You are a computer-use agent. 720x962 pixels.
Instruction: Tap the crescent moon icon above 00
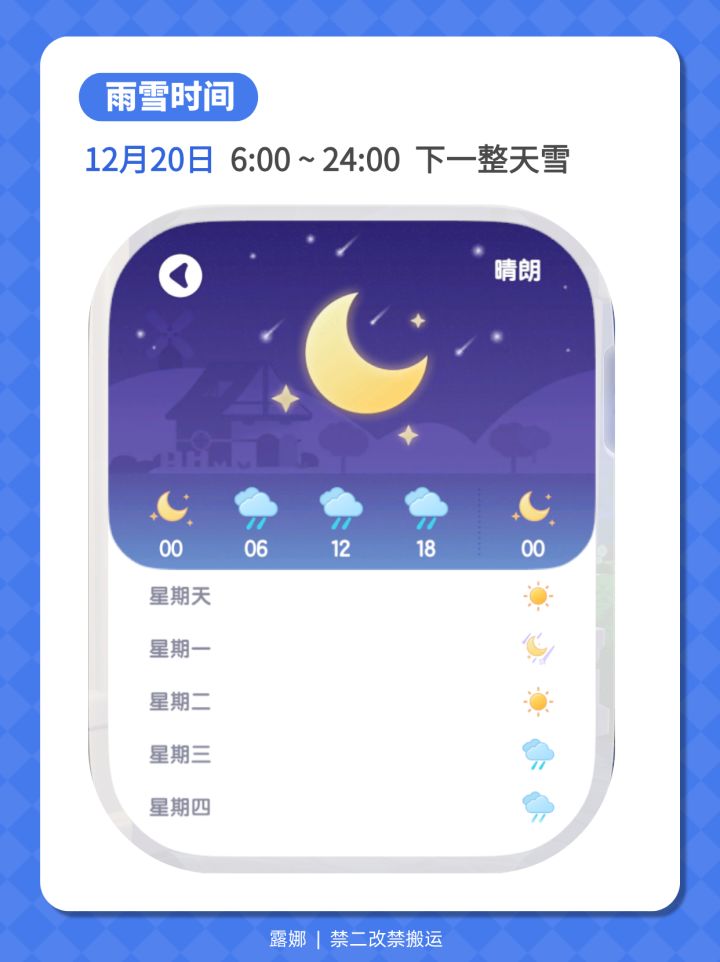click(170, 508)
